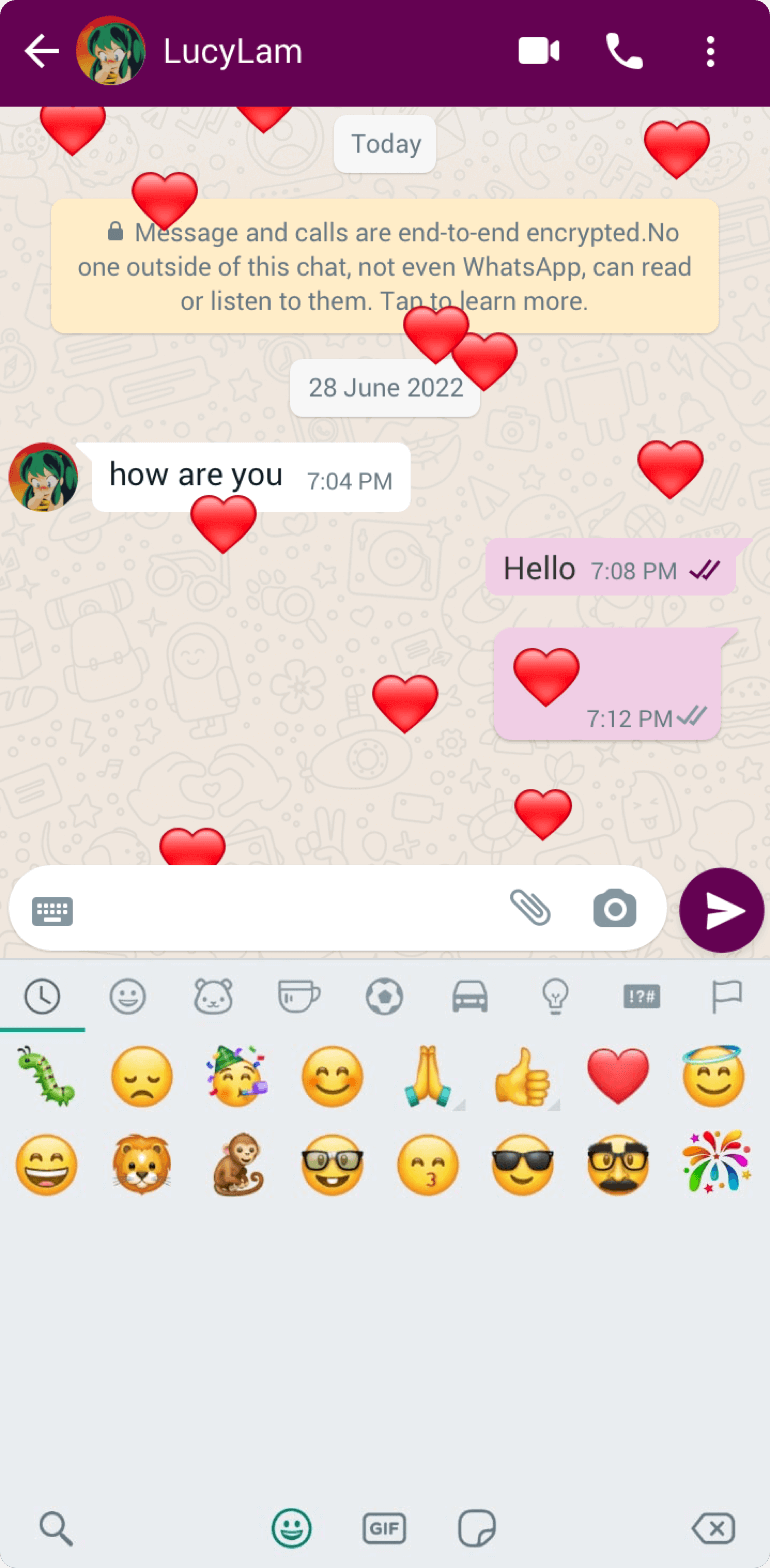The image size is (770, 1568).
Task: Start a voice call with LucyLam
Action: pos(624,51)
